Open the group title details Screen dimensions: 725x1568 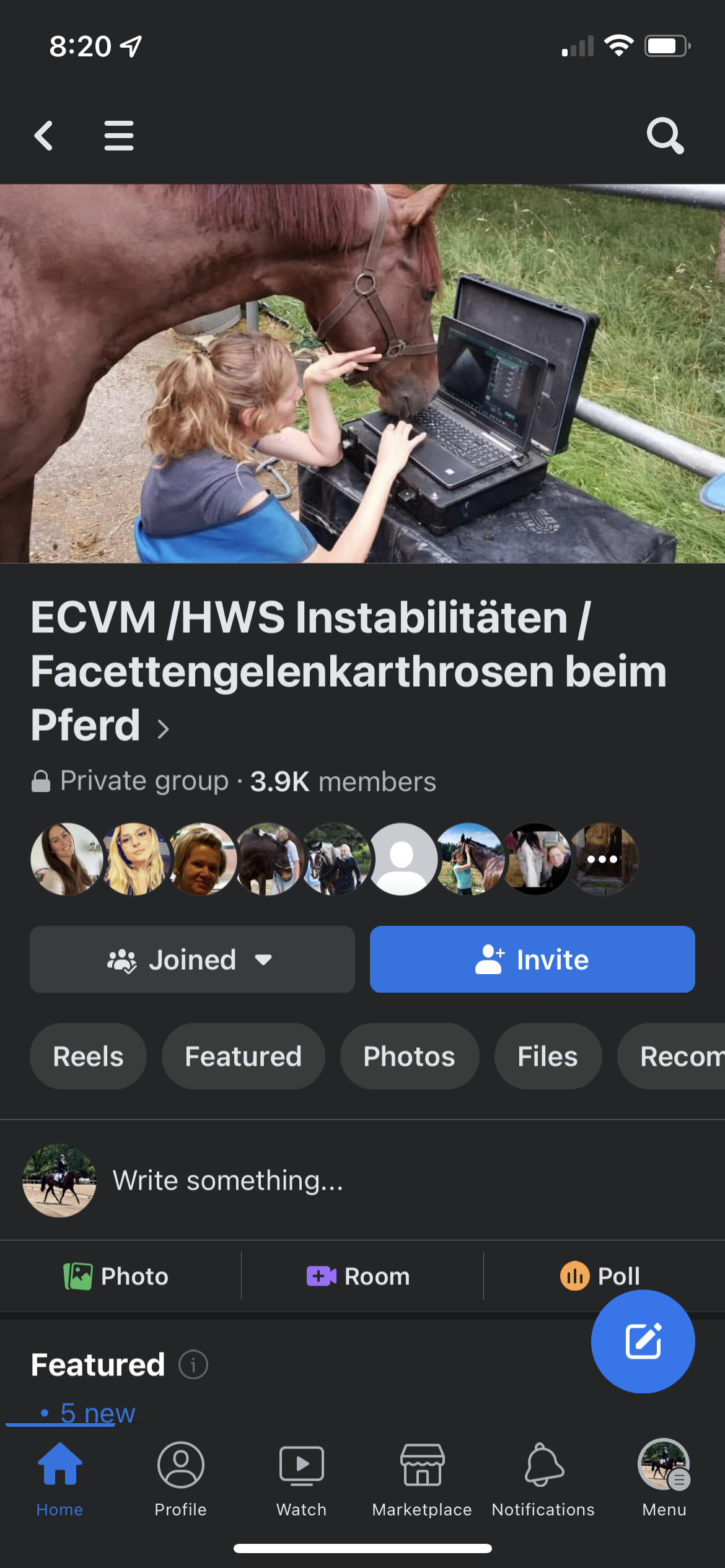[348, 671]
